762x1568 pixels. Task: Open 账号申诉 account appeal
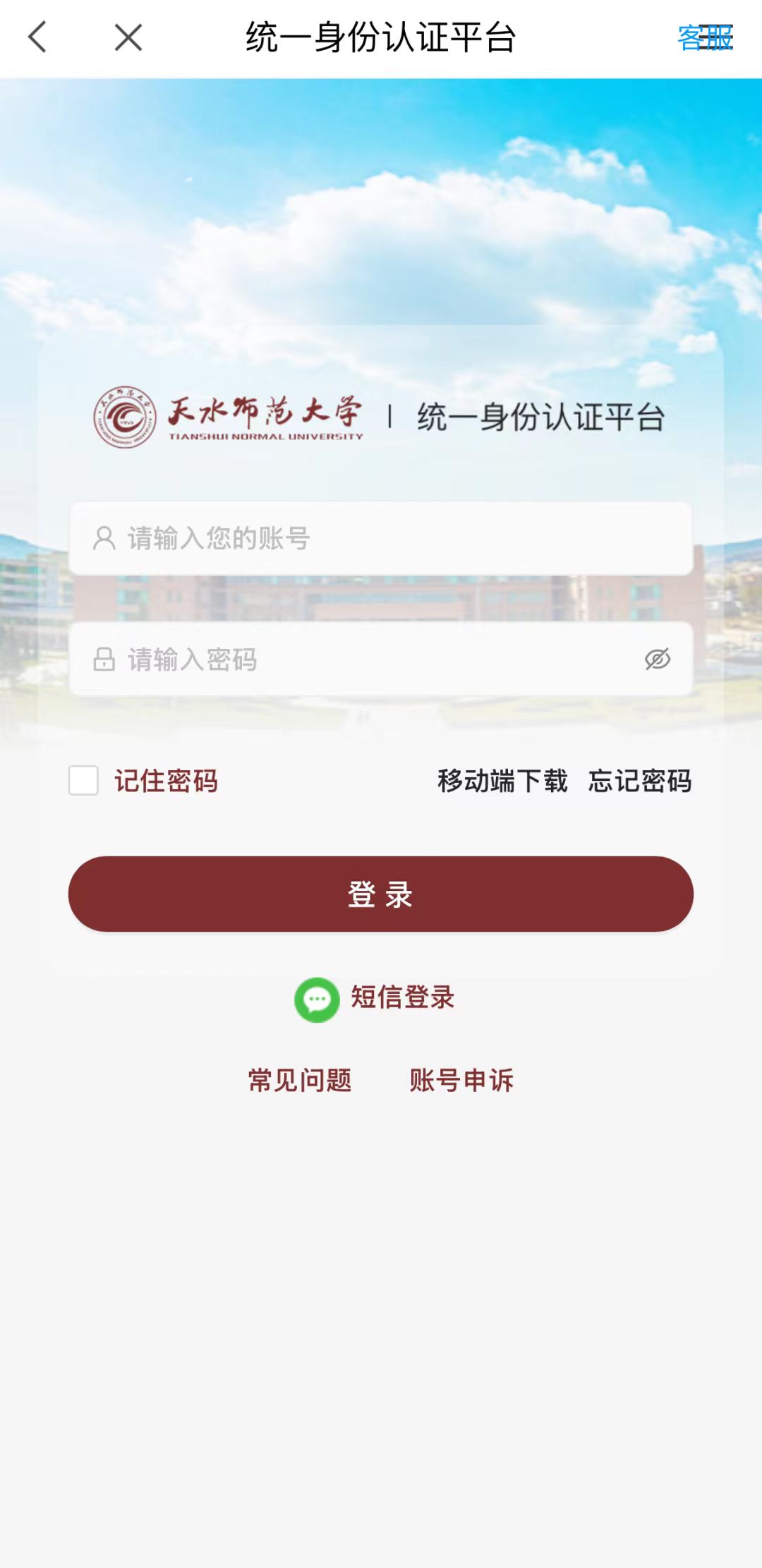[461, 1080]
